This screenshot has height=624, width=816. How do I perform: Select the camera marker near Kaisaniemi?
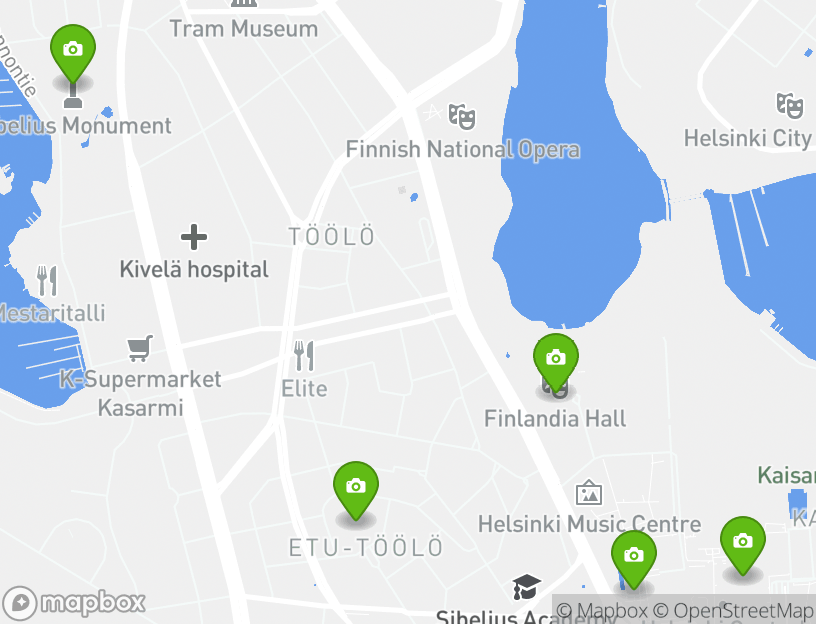click(x=742, y=543)
